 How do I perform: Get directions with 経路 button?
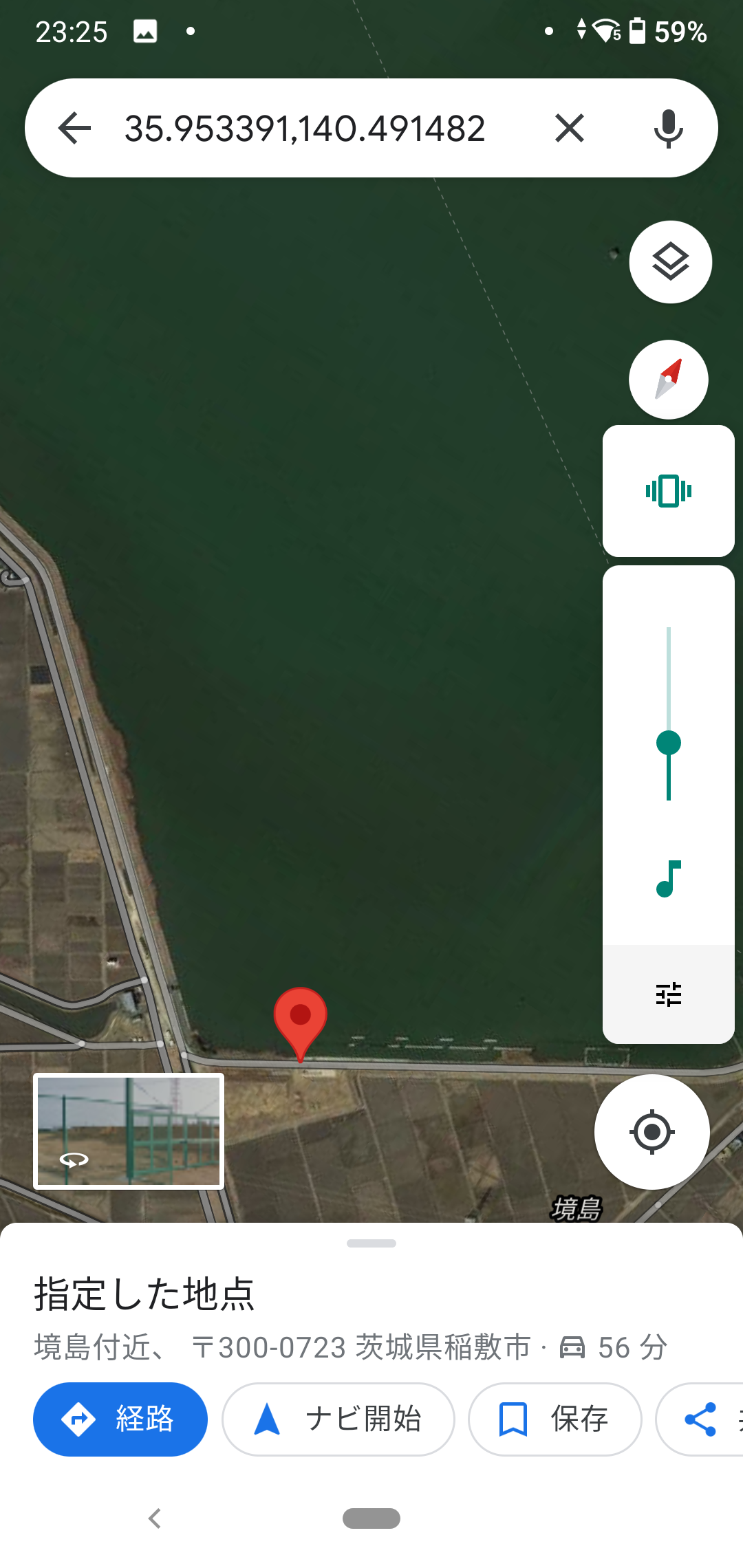click(120, 1419)
